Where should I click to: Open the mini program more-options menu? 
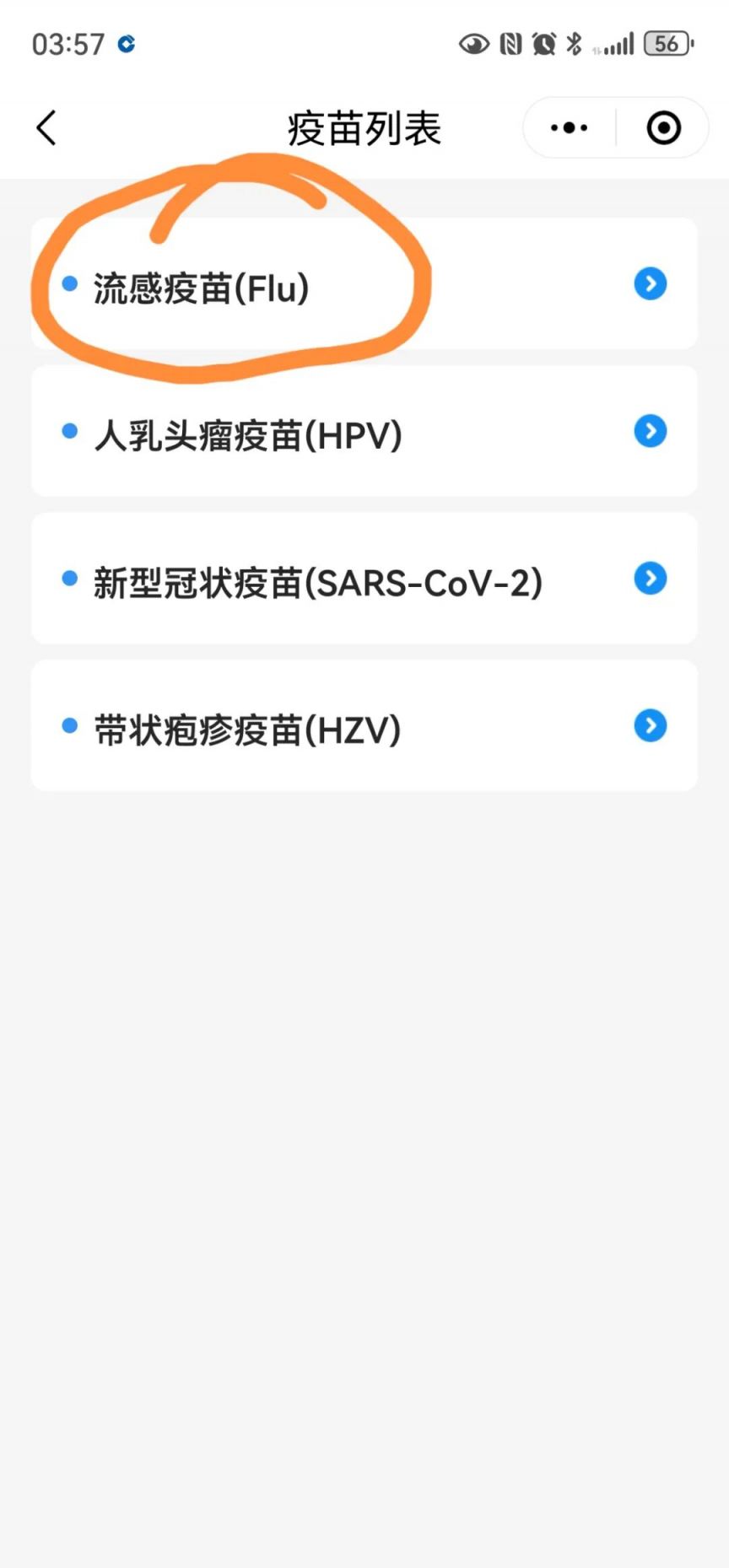point(570,128)
